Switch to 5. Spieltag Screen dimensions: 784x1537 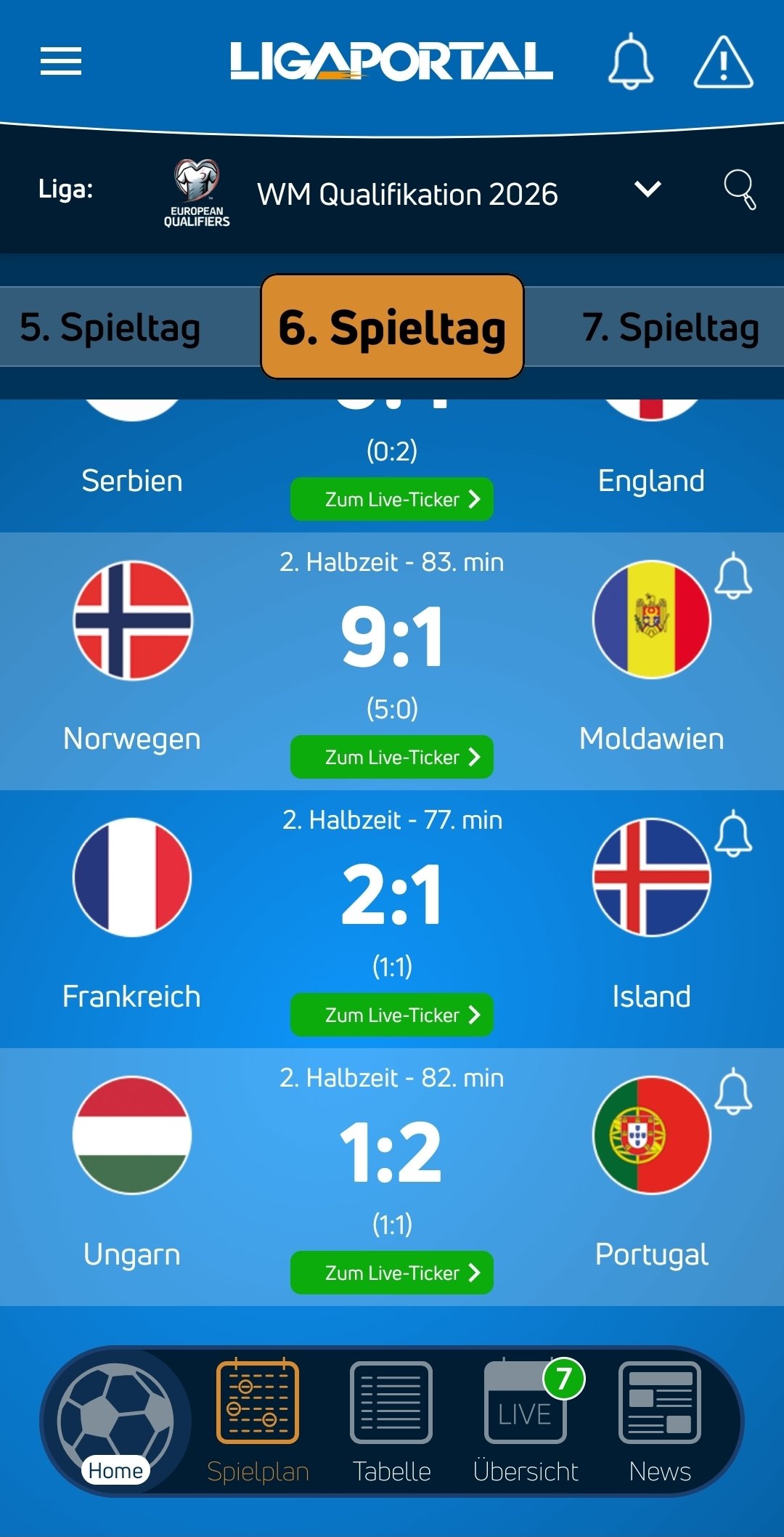(110, 327)
